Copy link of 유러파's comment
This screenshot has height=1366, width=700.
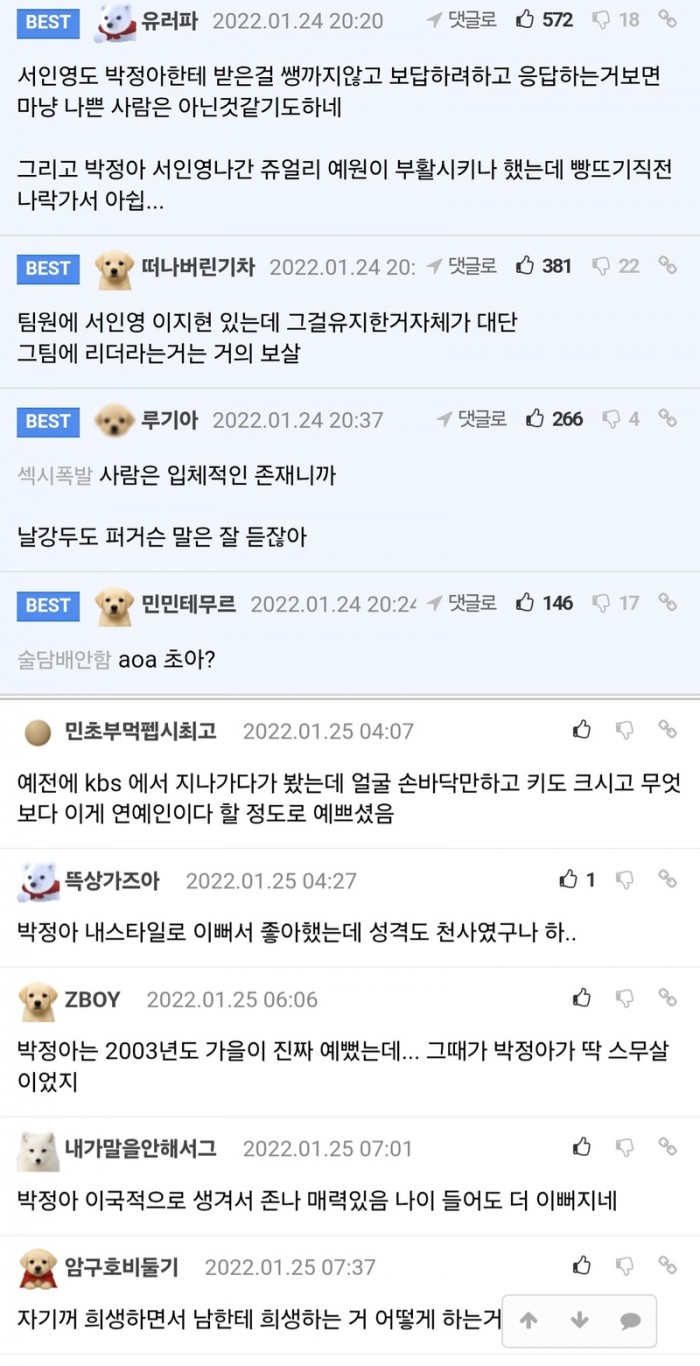[x=667, y=19]
